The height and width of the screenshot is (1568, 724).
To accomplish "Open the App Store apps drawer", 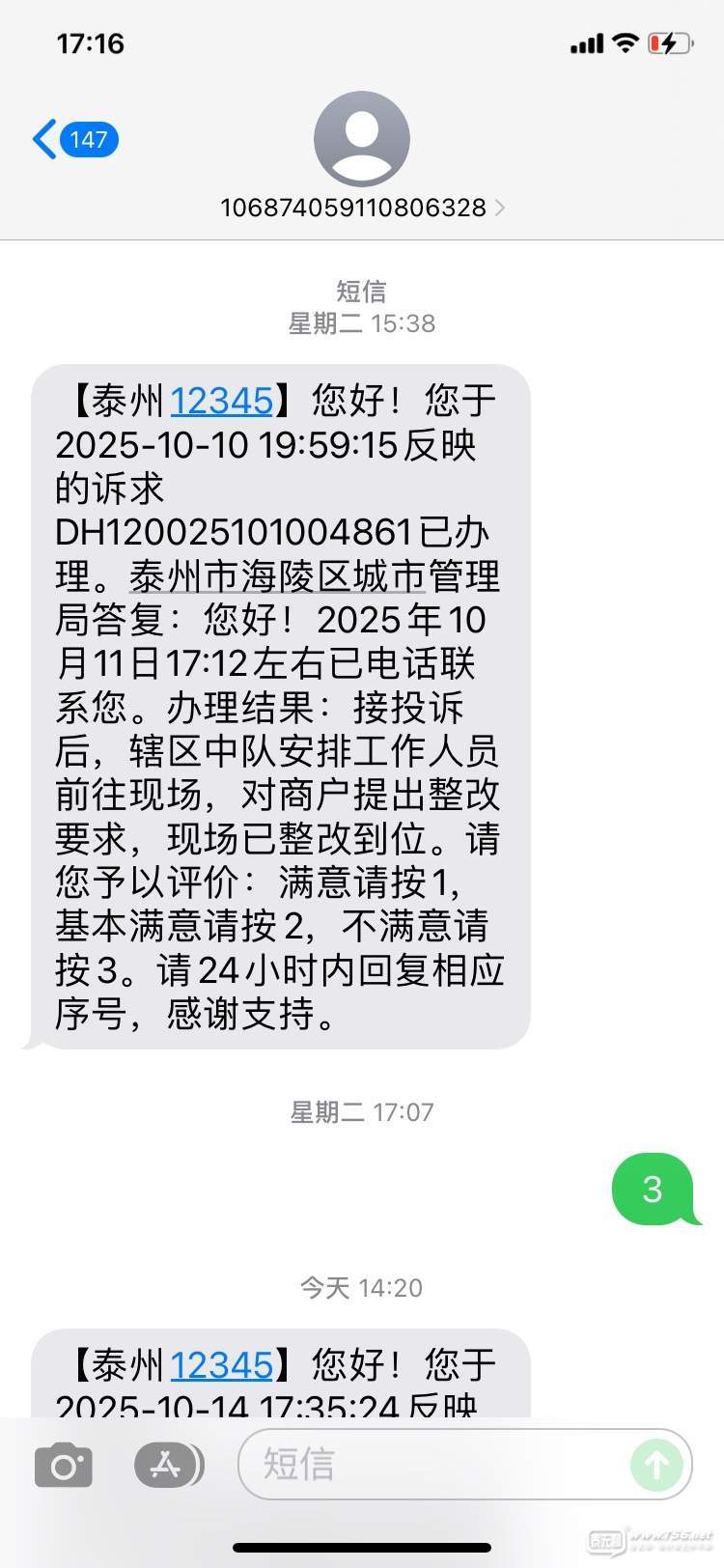I will coord(166,1466).
